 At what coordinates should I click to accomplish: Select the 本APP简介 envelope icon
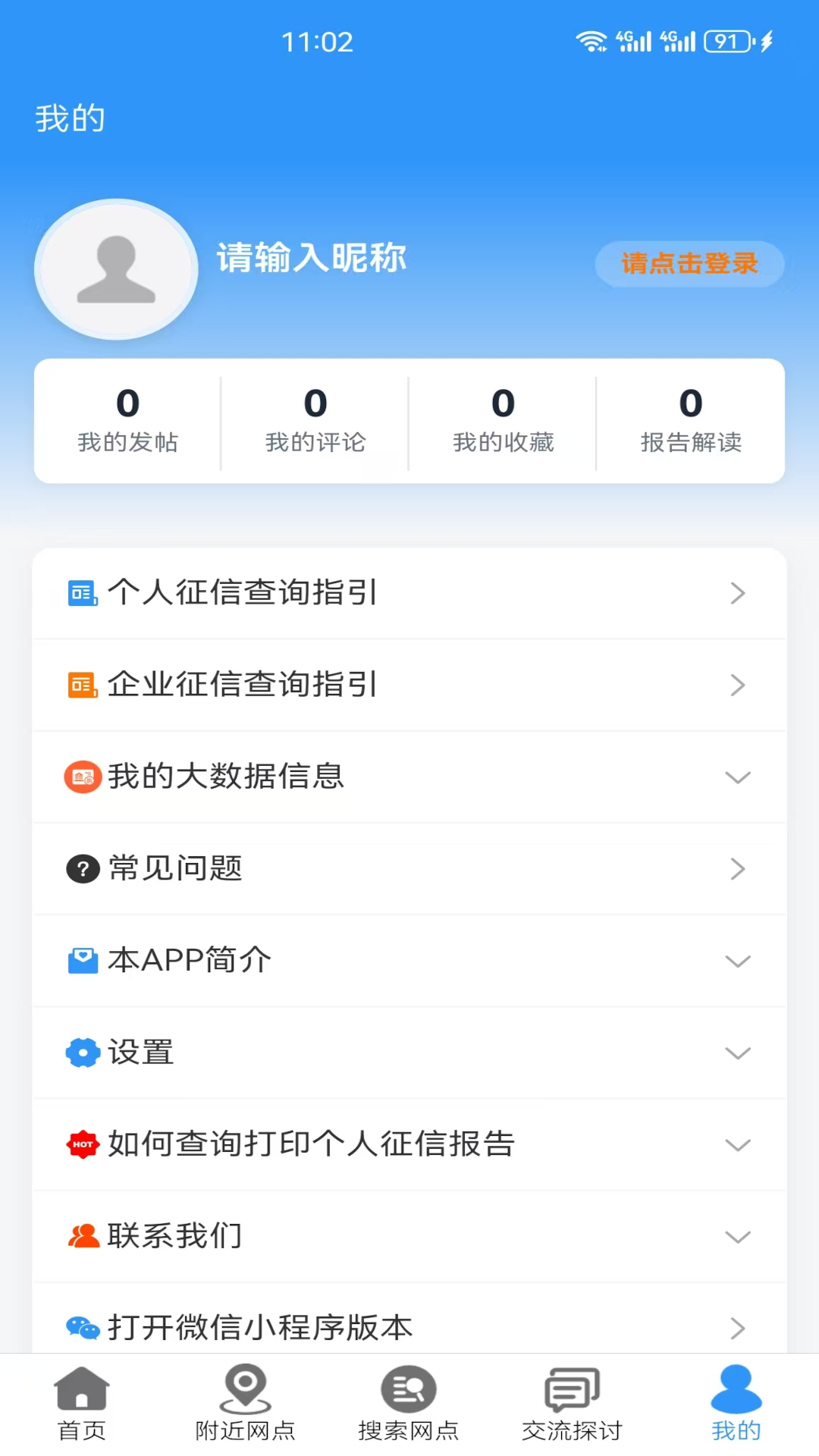pyautogui.click(x=82, y=960)
